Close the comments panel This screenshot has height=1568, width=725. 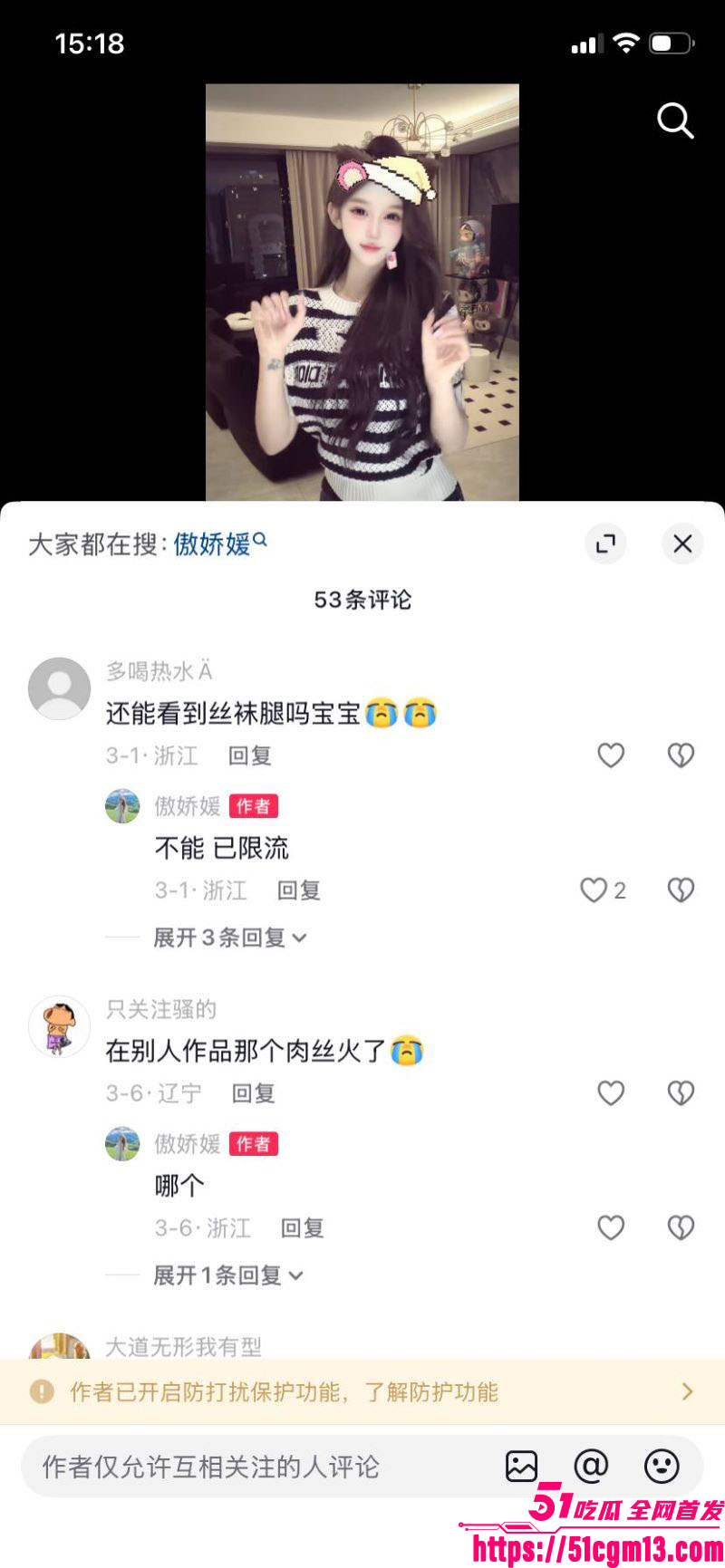coord(682,544)
